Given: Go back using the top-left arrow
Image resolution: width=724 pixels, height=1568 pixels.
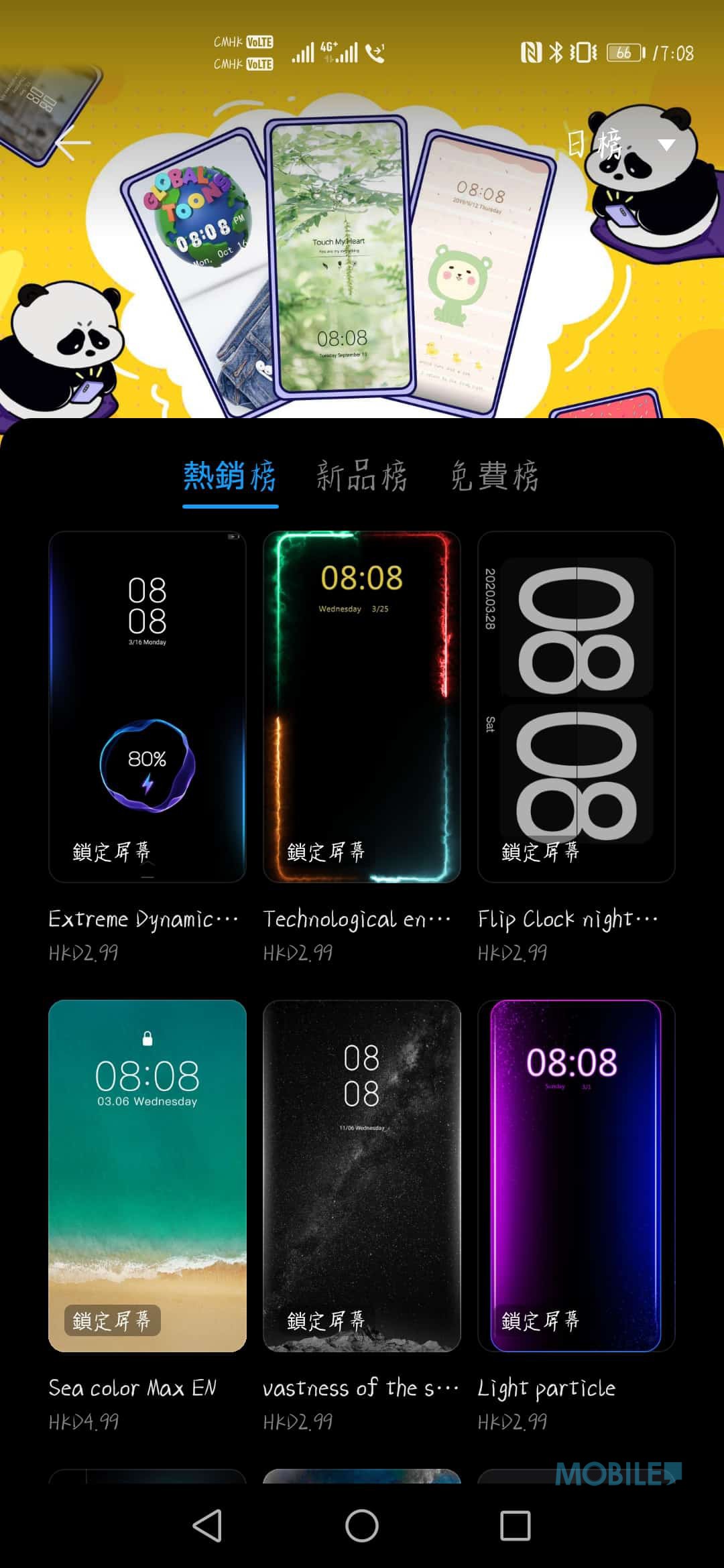Looking at the screenshot, I should click(x=73, y=143).
